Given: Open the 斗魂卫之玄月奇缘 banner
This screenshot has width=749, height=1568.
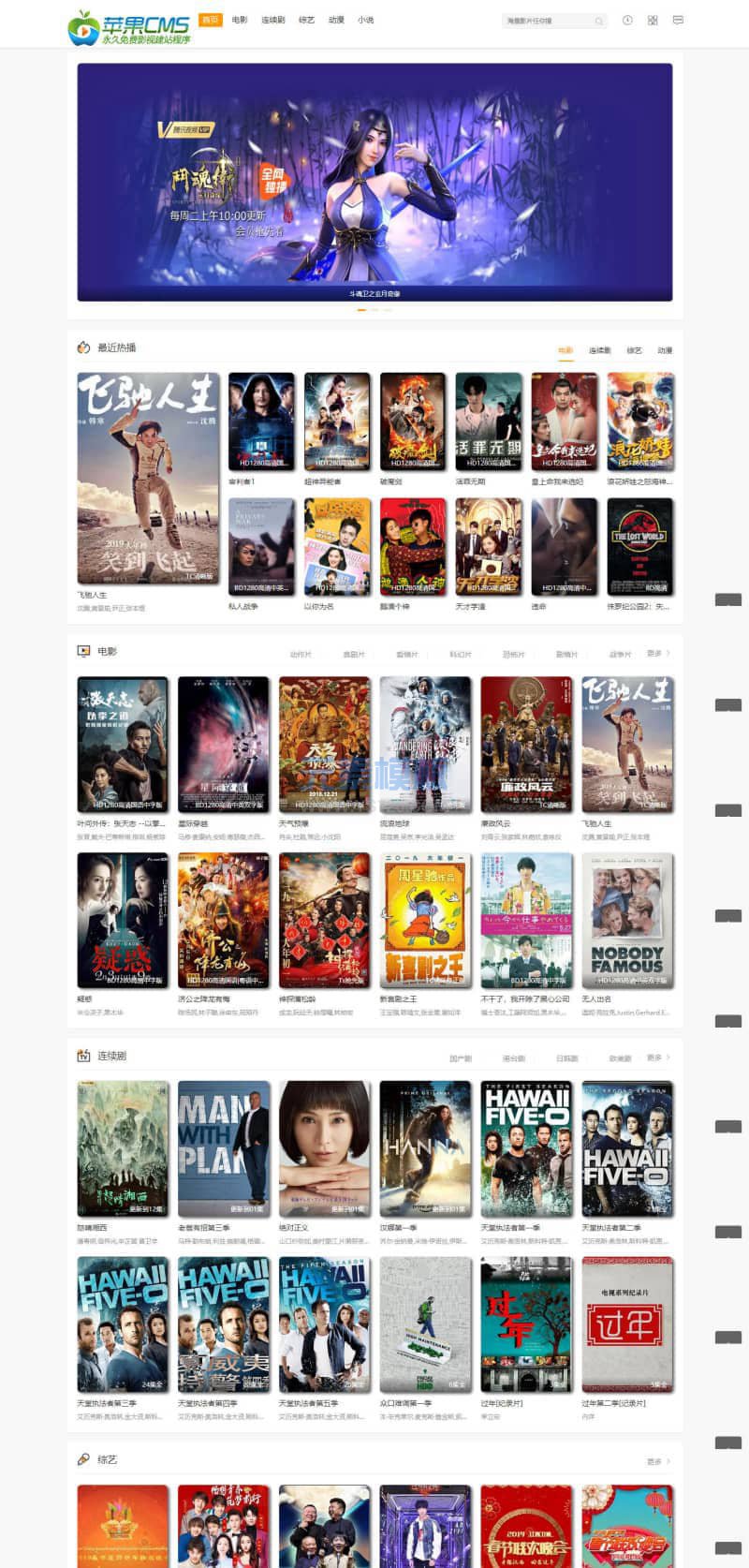Looking at the screenshot, I should 374,182.
